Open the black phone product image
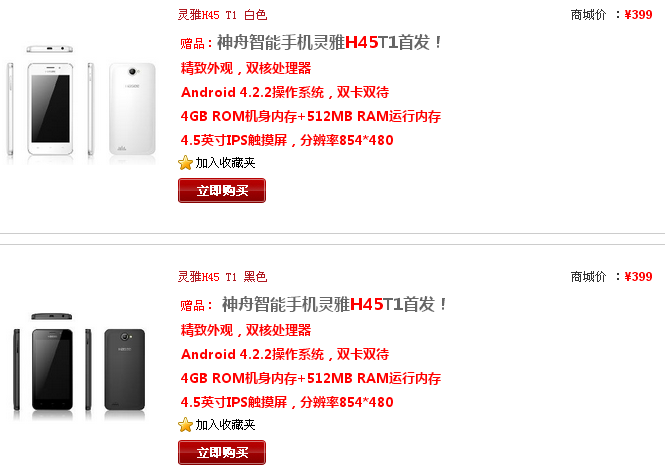 point(80,367)
